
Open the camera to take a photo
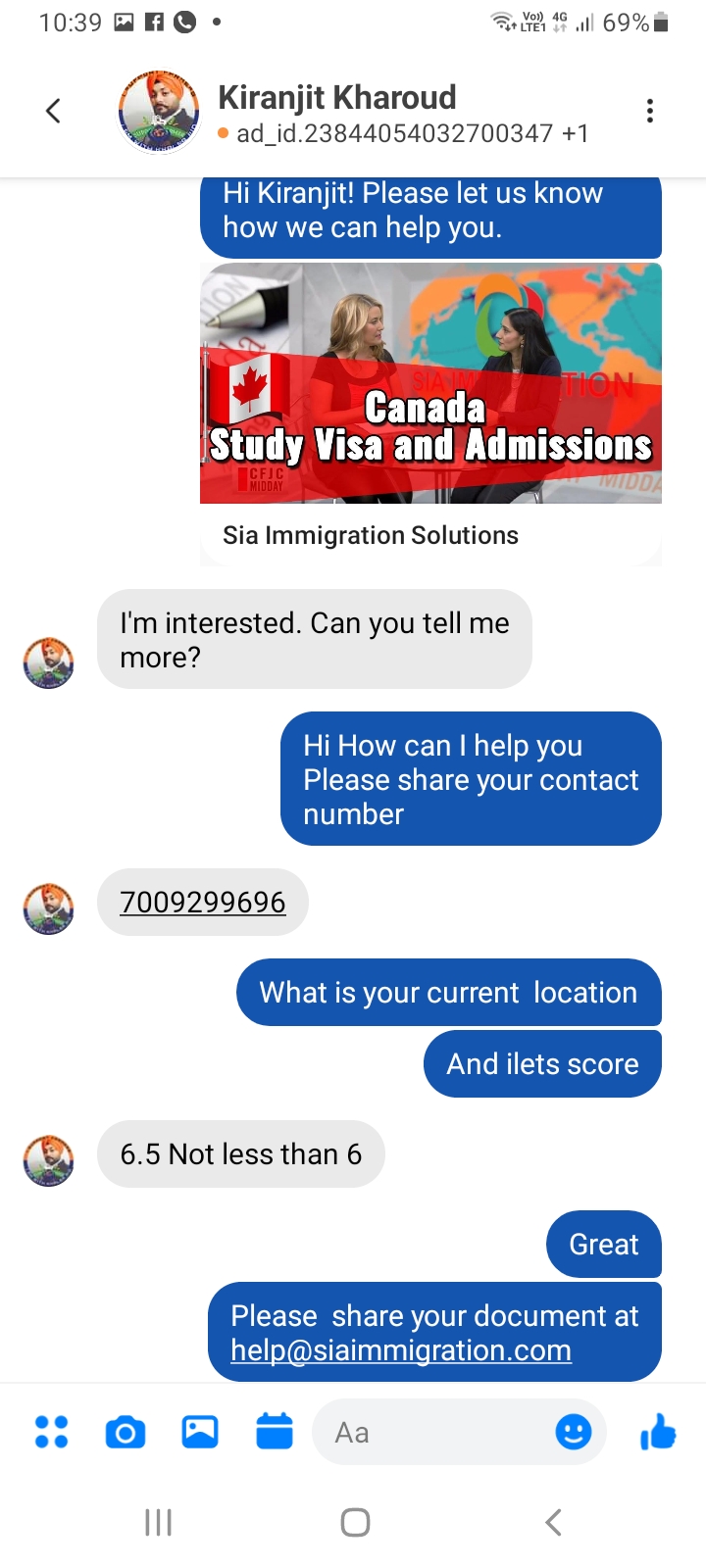coord(126,1433)
